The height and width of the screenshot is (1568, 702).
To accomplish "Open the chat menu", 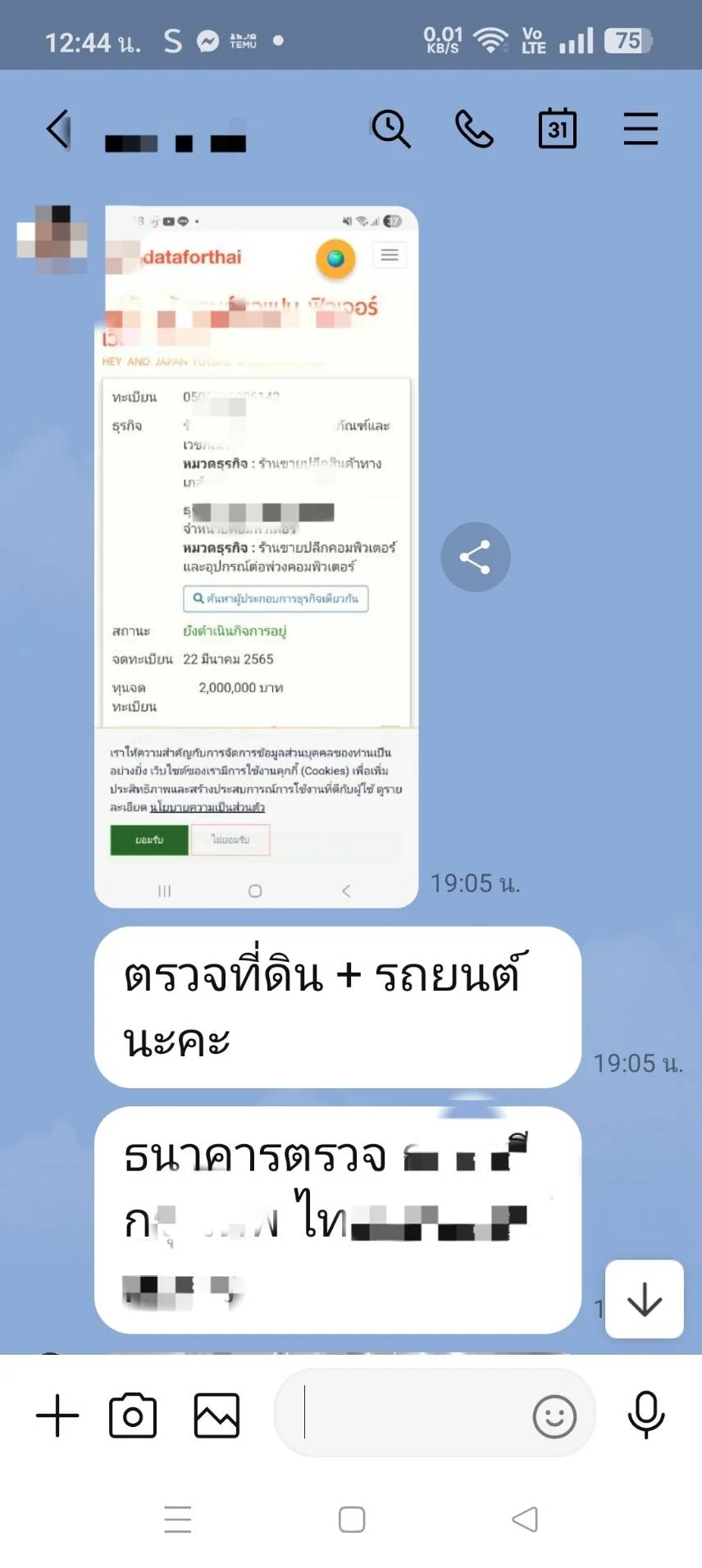I will [x=640, y=130].
